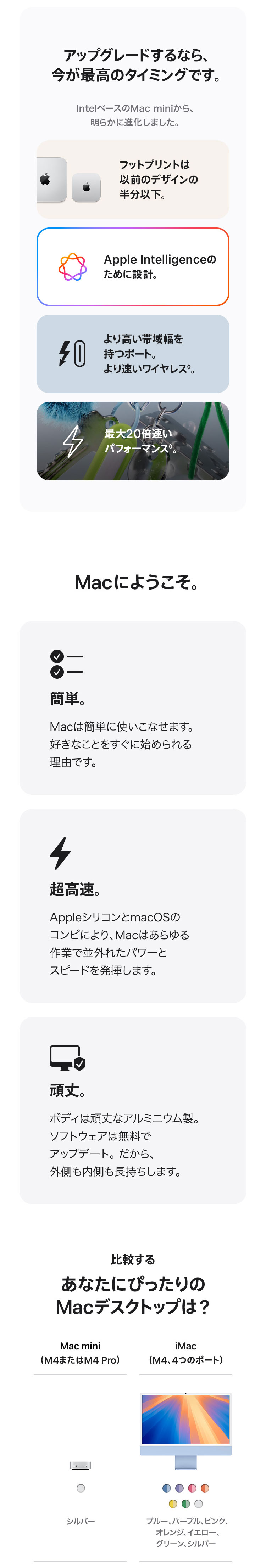Image resolution: width=266 pixels, height=1568 pixels.
Task: Select the smaller footprint design card
Action: tap(133, 180)
